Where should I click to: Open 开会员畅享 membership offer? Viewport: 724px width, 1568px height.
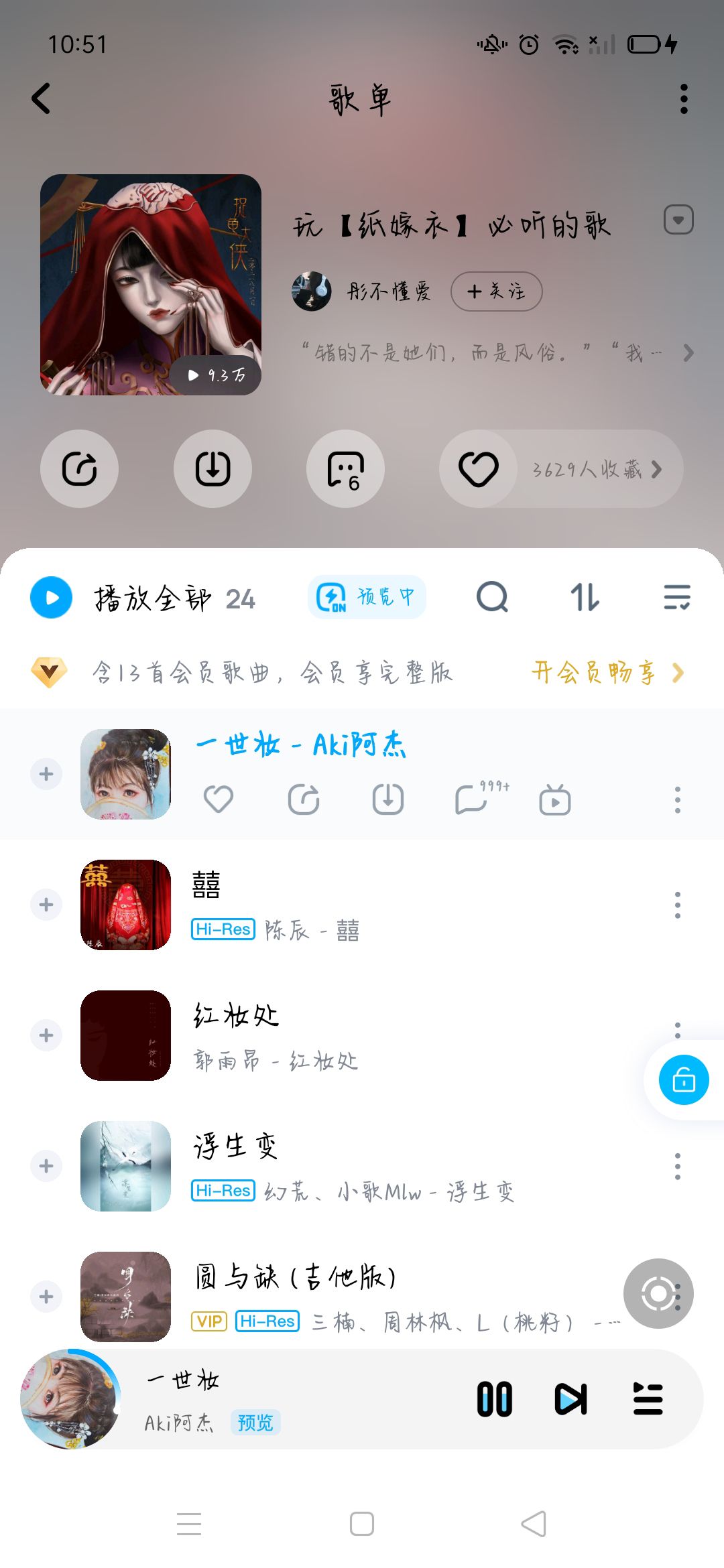point(607,672)
